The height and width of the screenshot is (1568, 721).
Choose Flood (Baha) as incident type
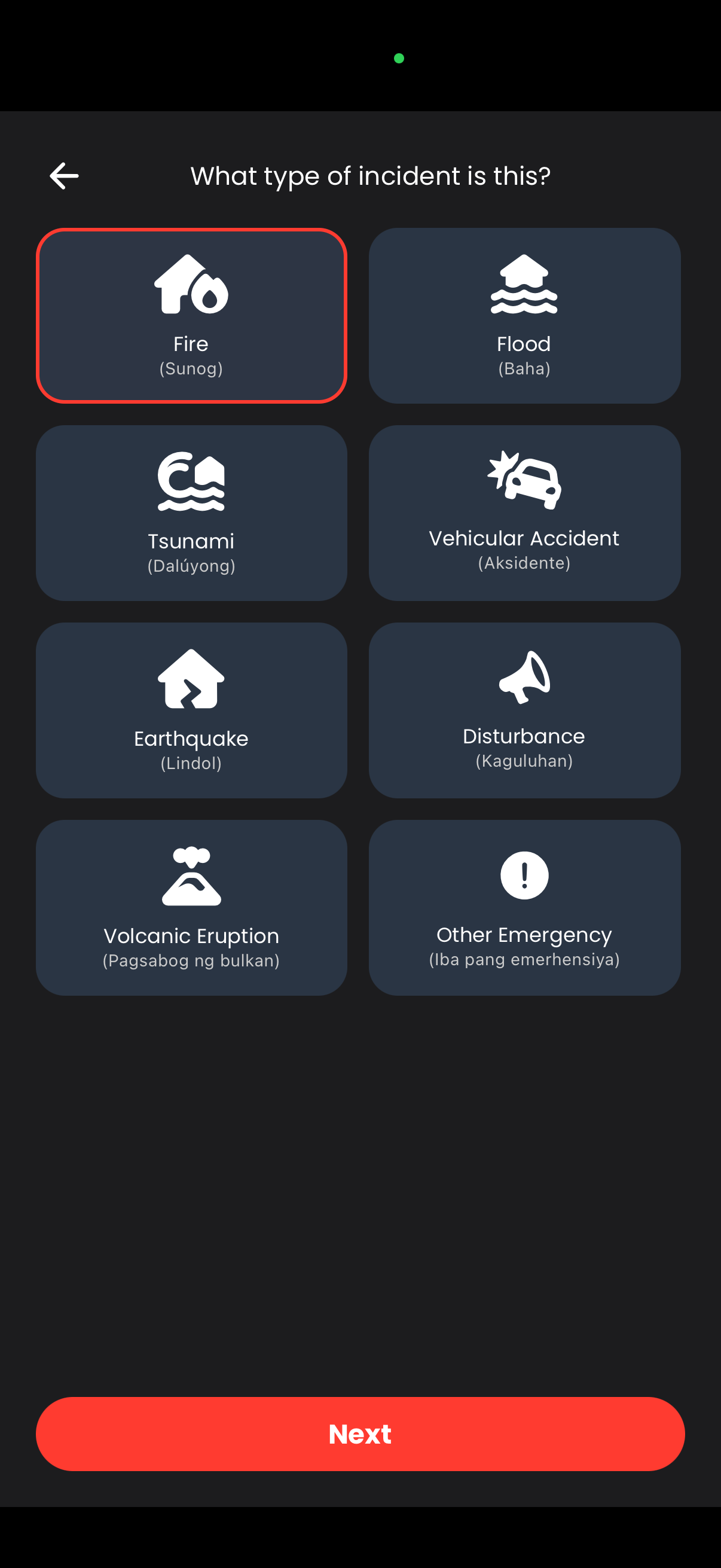click(524, 315)
